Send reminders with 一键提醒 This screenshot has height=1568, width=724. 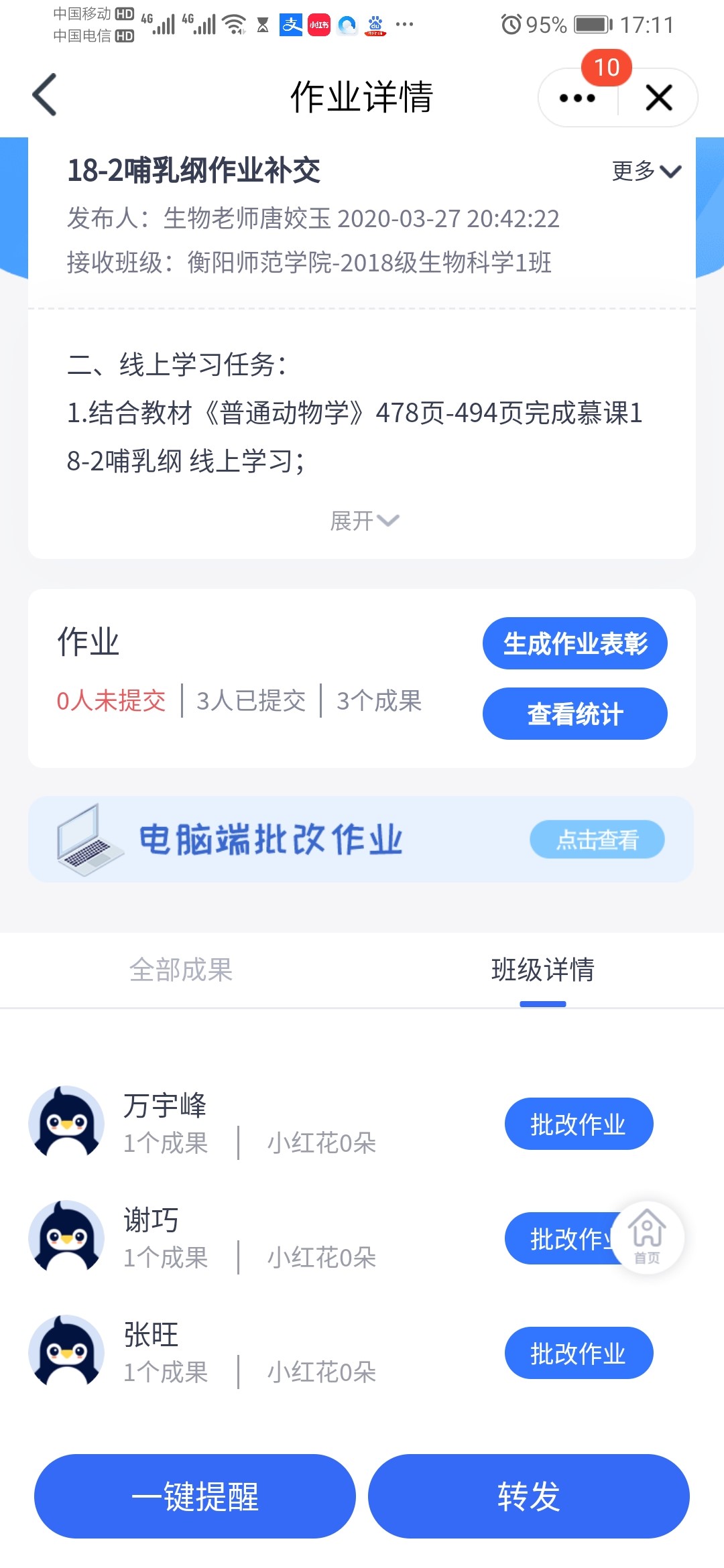tap(194, 1496)
